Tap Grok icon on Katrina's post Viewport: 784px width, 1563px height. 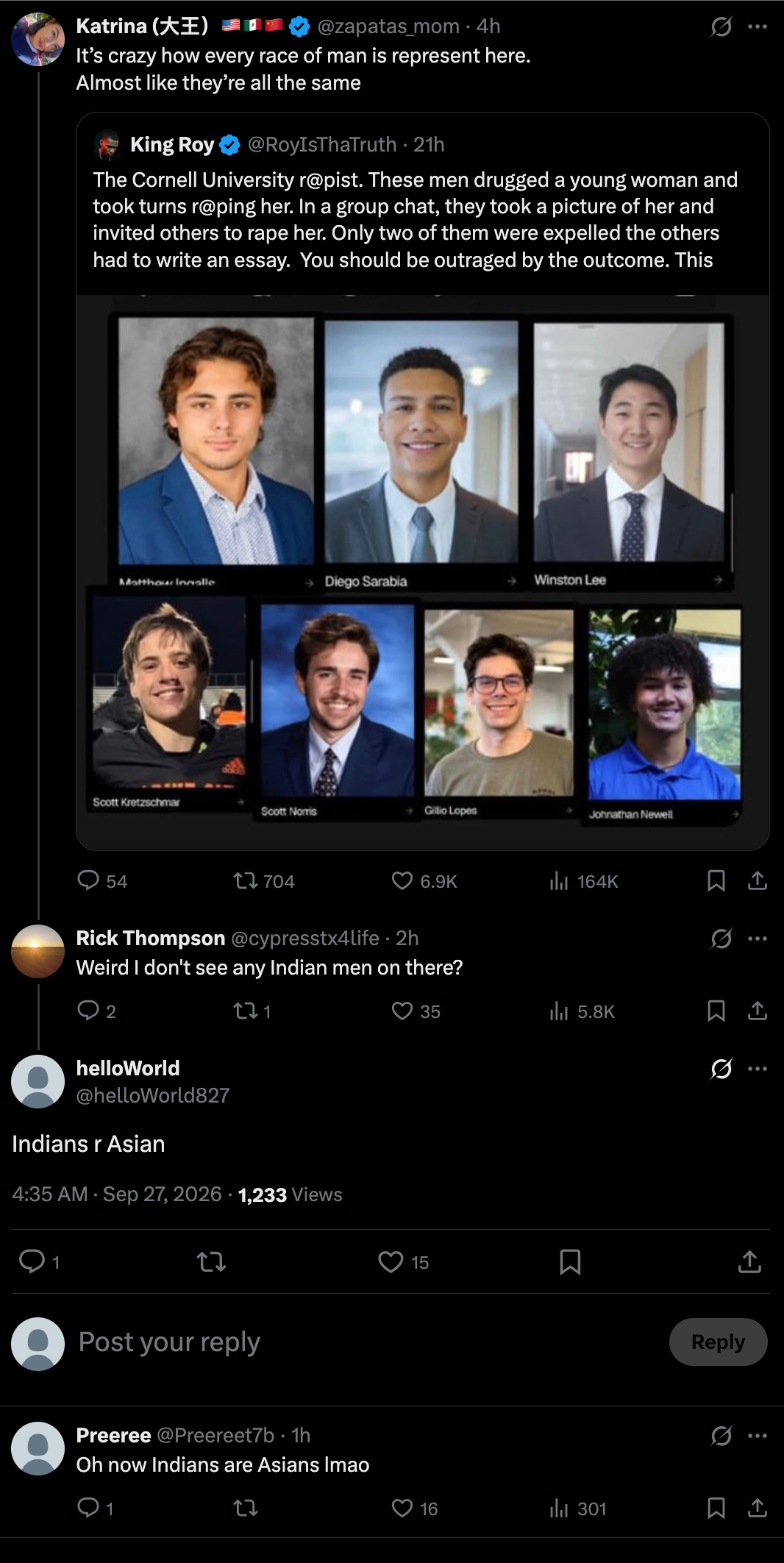(721, 26)
